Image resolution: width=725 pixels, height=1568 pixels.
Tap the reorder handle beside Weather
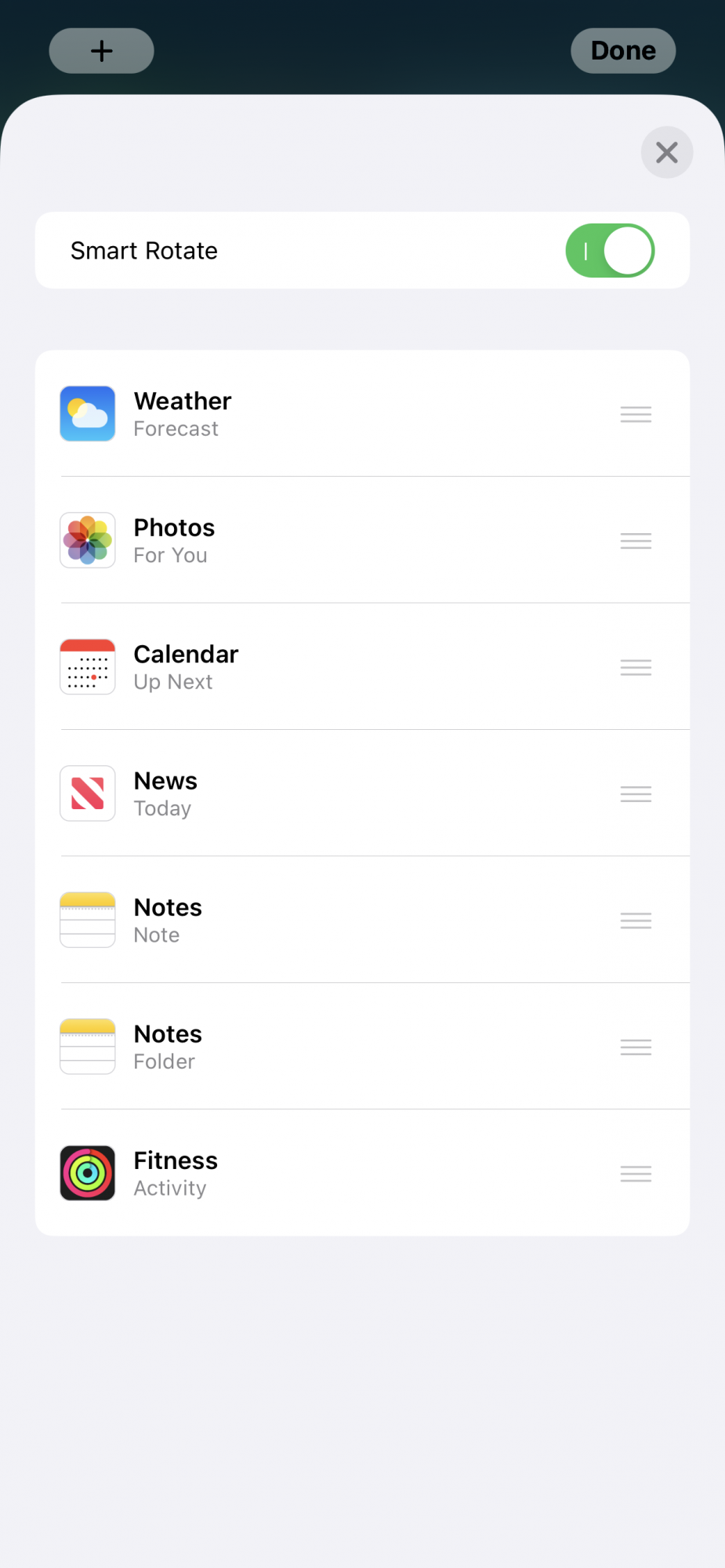point(636,415)
